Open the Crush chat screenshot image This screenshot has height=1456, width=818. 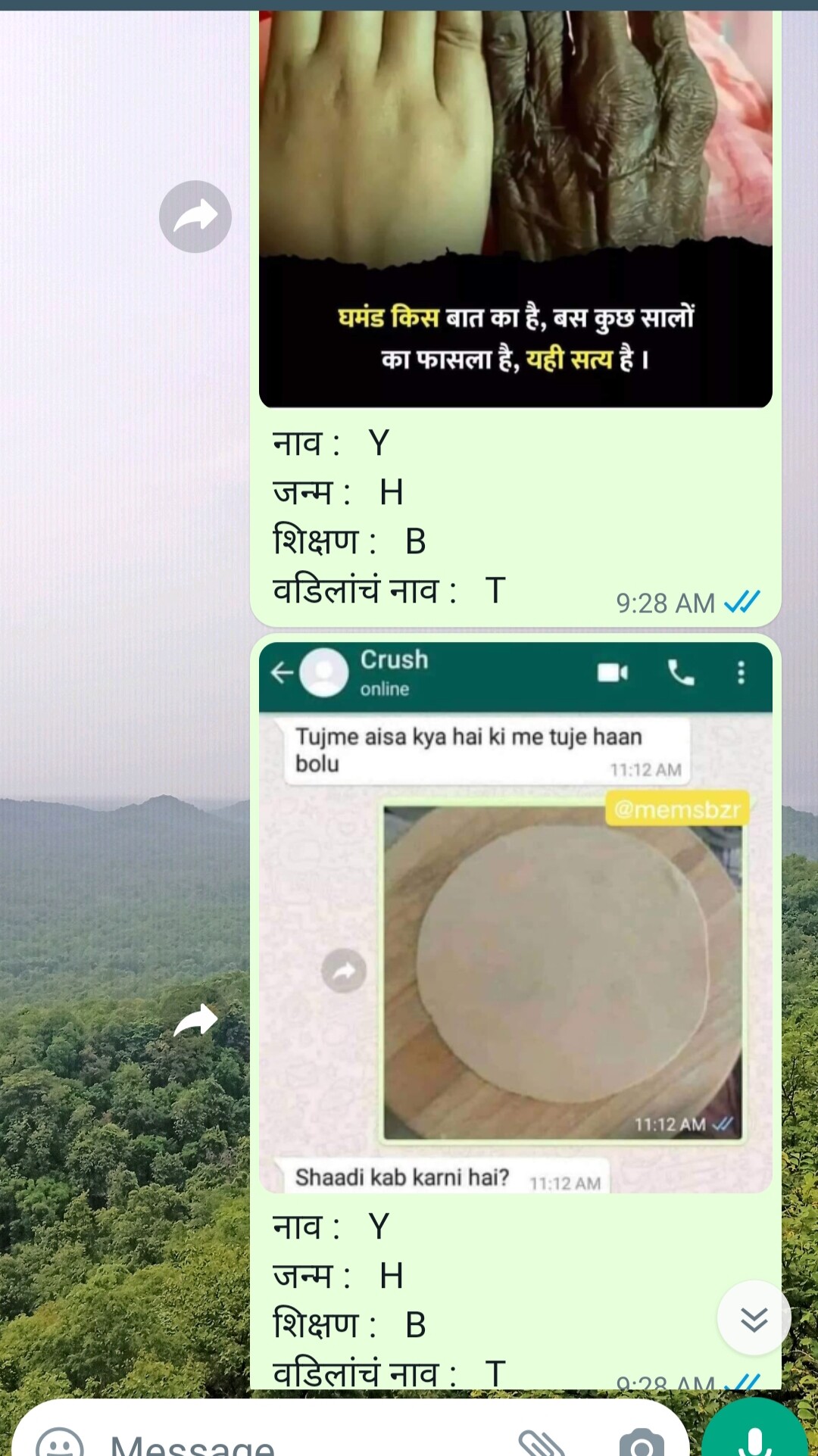(515, 916)
